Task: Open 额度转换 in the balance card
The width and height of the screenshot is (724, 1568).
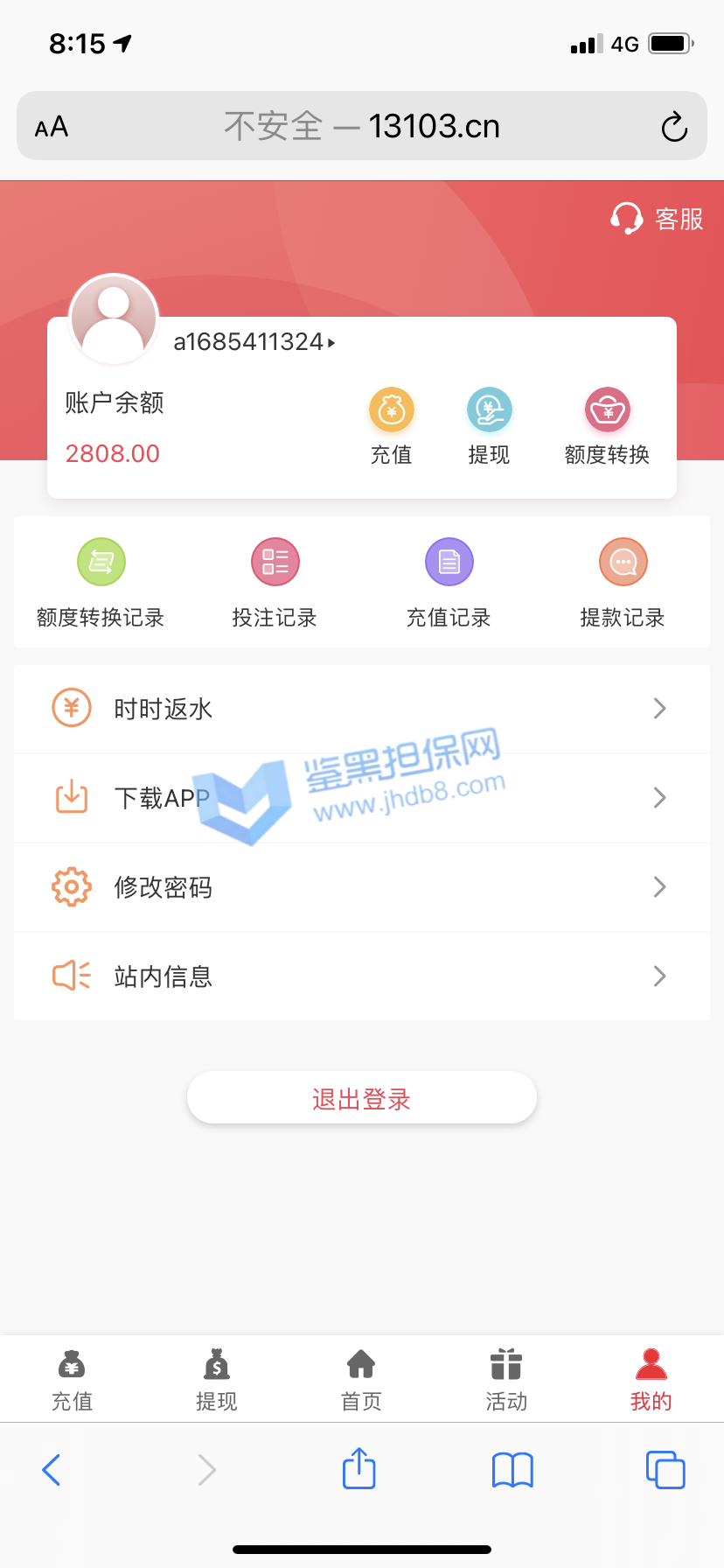Action: click(607, 426)
